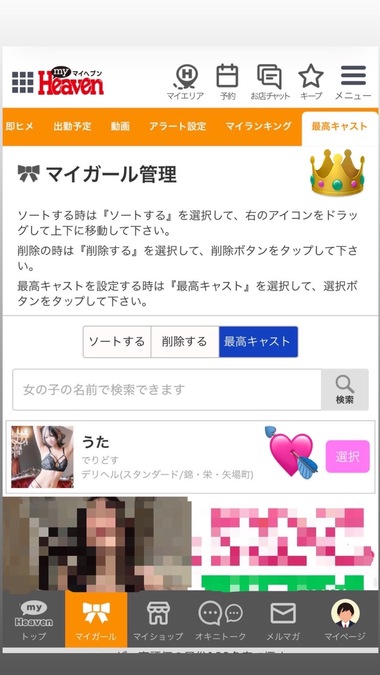Open the grid menu beside the Heaven logo
Viewport: 380px width, 675px height.
coord(22,82)
